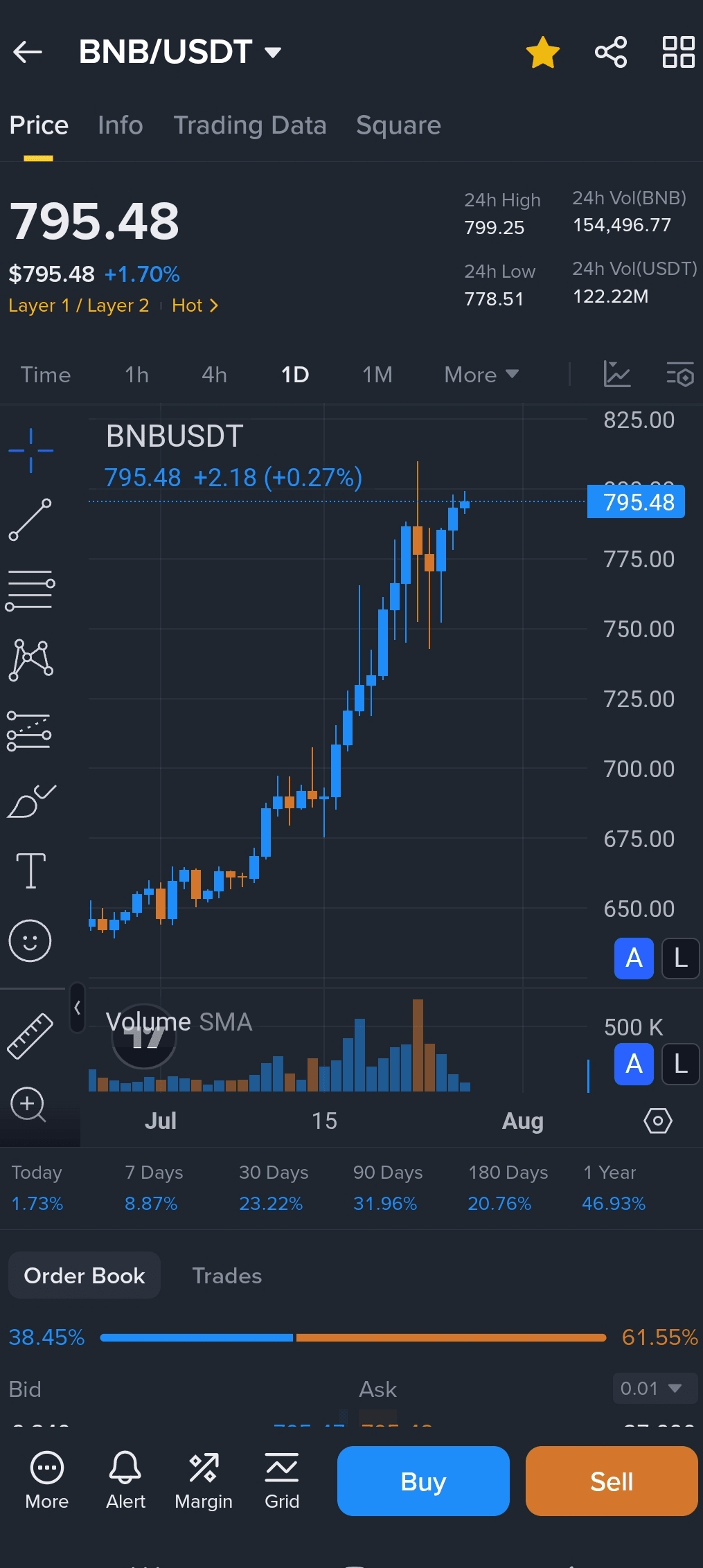703x1568 pixels.
Task: Expand the More intervals dropdown
Action: 481,375
